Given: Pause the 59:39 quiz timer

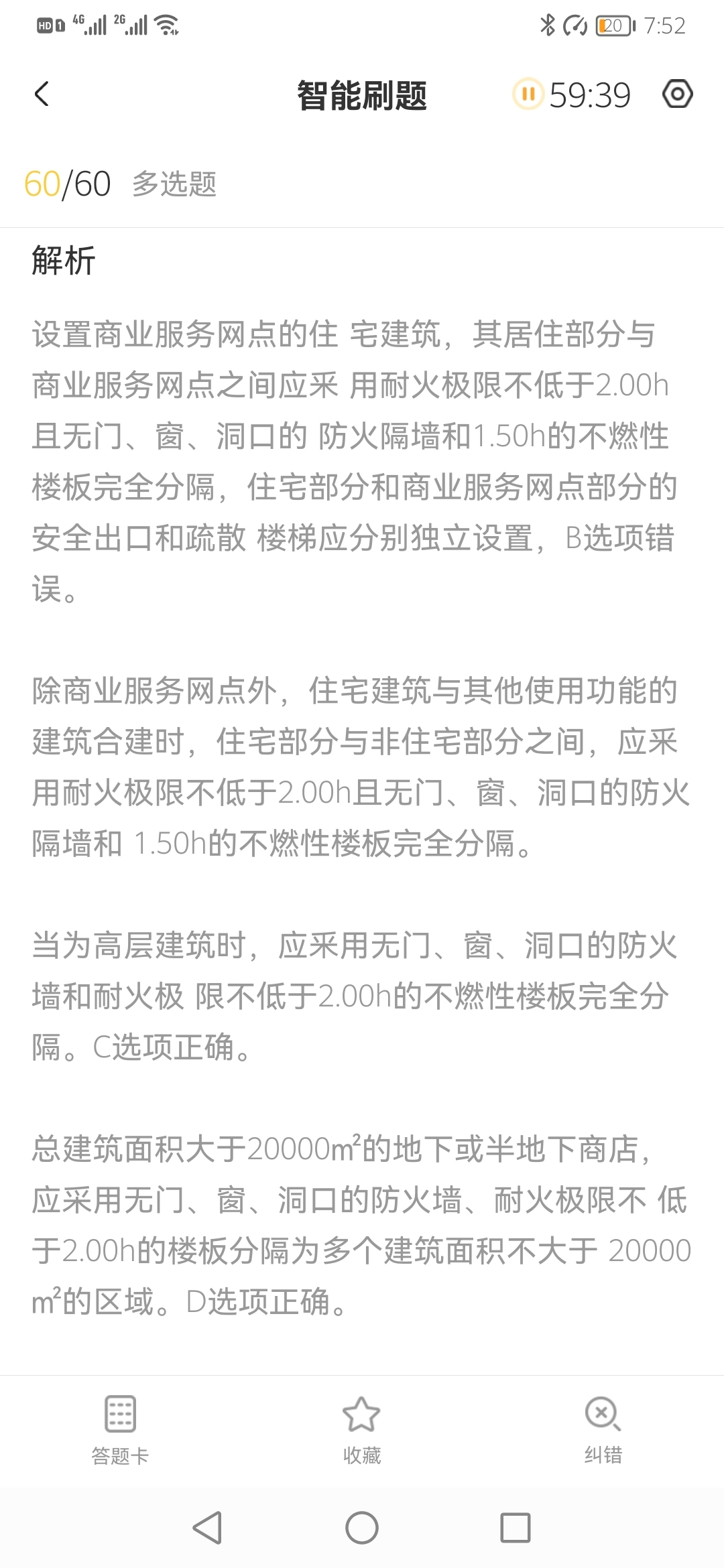Looking at the screenshot, I should pyautogui.click(x=528, y=94).
